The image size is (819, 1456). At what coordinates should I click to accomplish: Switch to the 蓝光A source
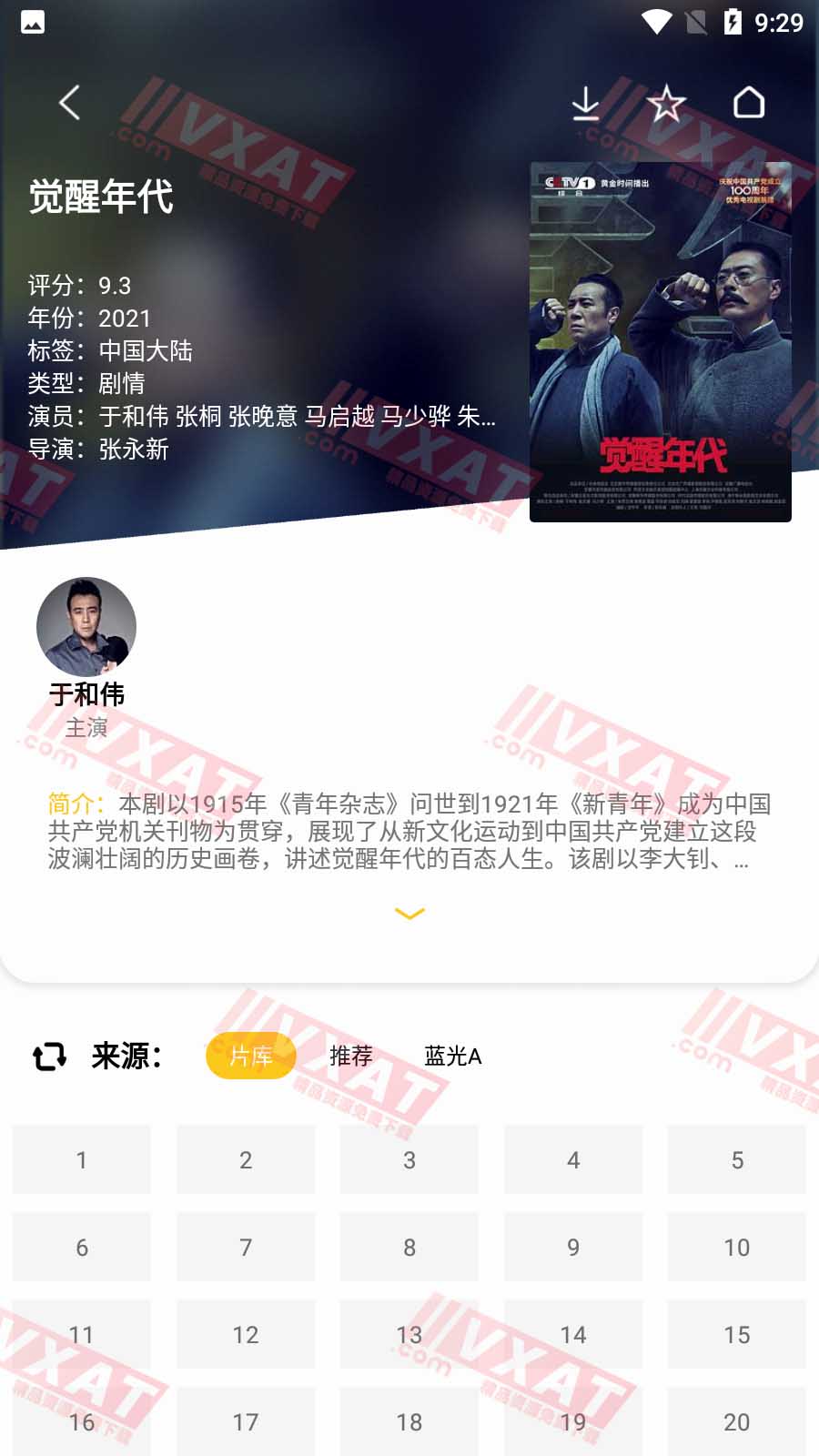pyautogui.click(x=452, y=1056)
